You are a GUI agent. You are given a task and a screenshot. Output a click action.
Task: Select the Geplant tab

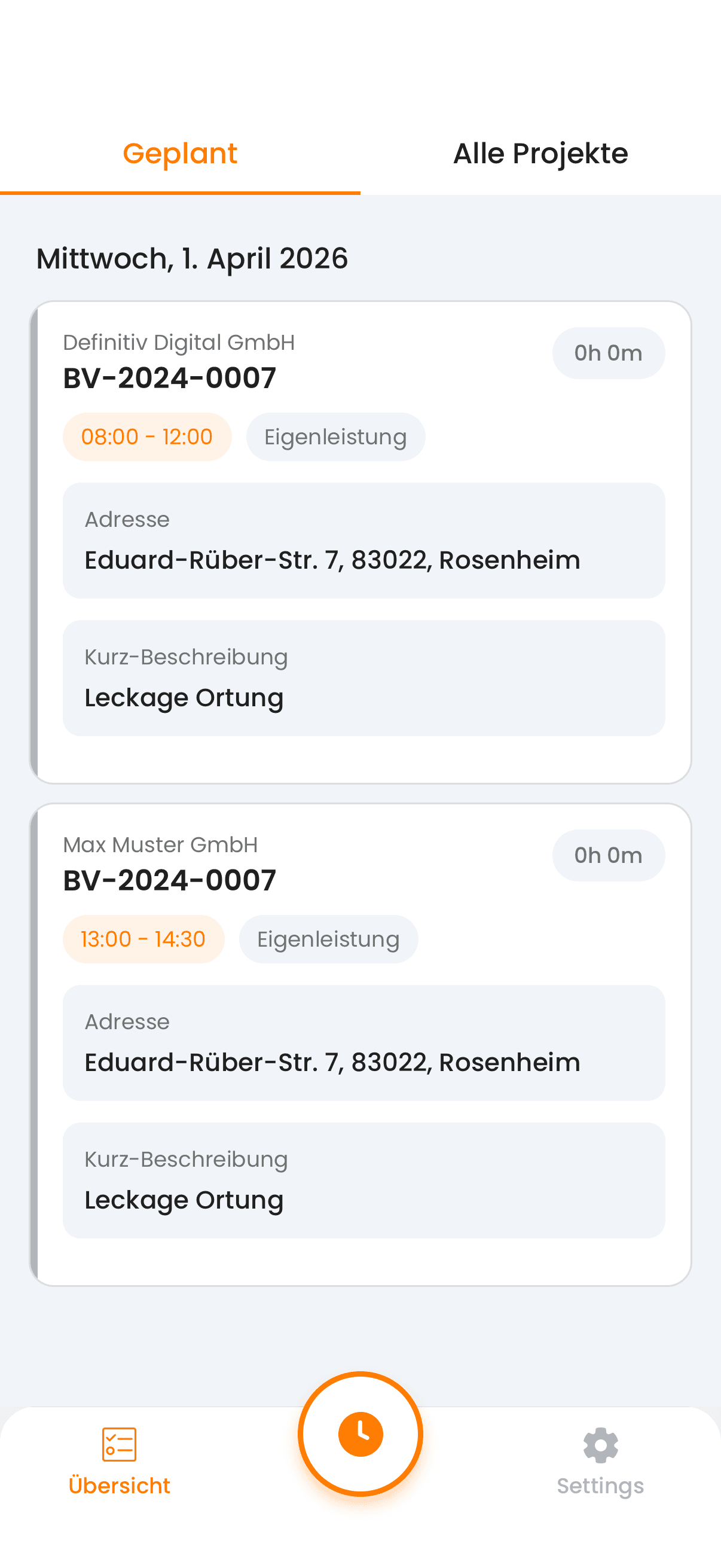click(x=179, y=154)
